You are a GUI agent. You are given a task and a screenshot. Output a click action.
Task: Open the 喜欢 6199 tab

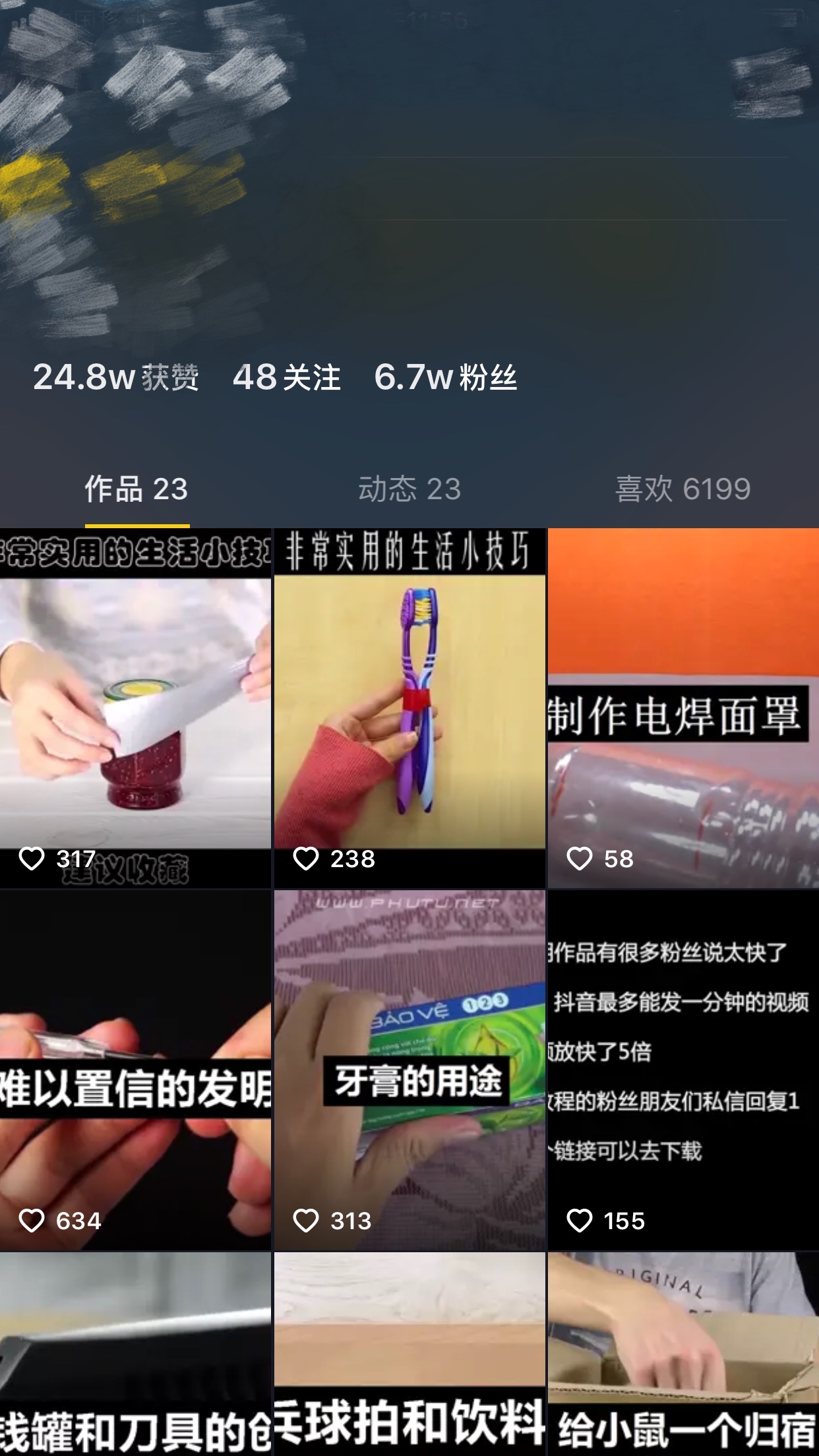click(x=682, y=489)
